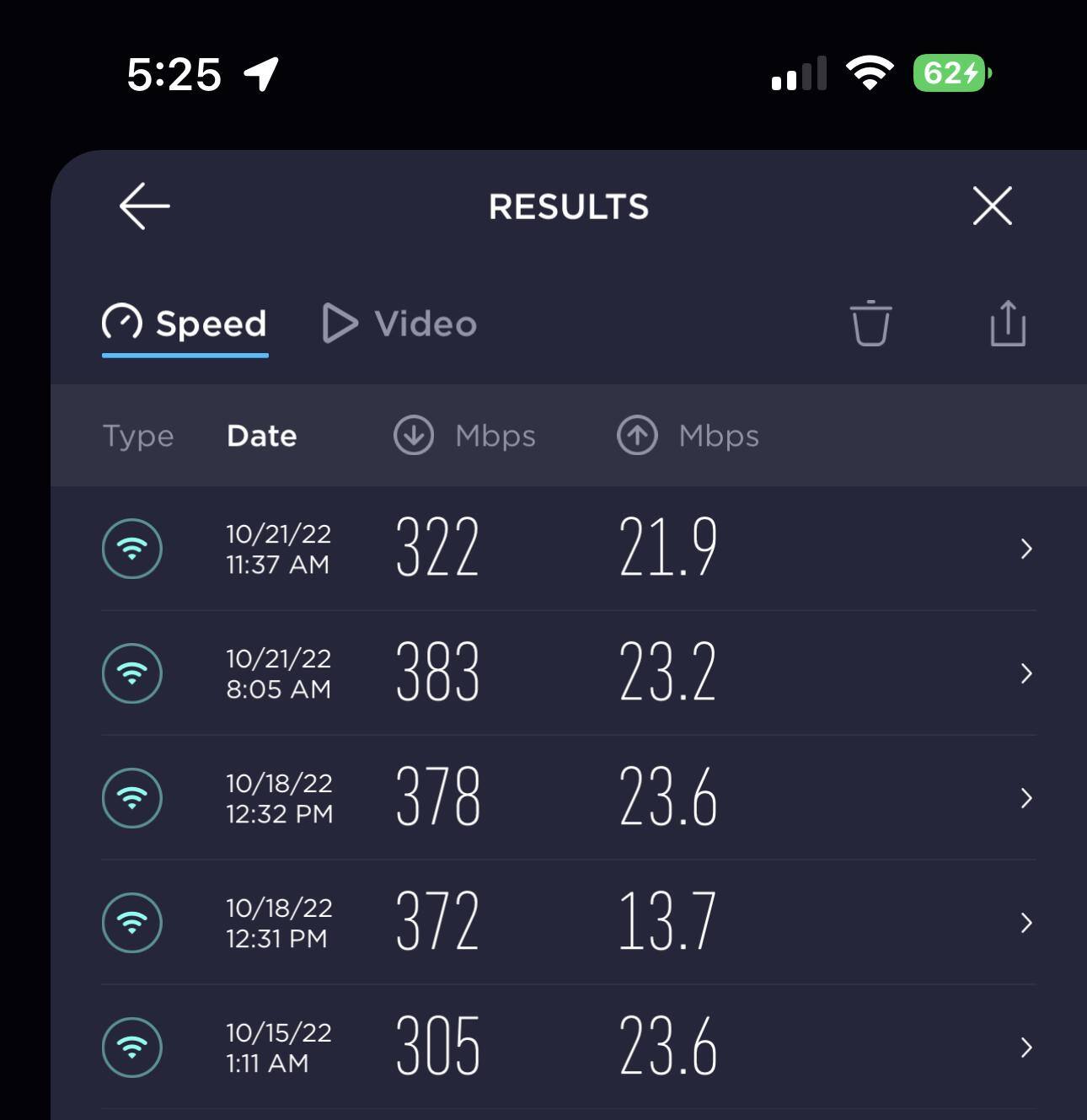1087x1120 pixels.
Task: Sort by the Type column
Action: 138,436
